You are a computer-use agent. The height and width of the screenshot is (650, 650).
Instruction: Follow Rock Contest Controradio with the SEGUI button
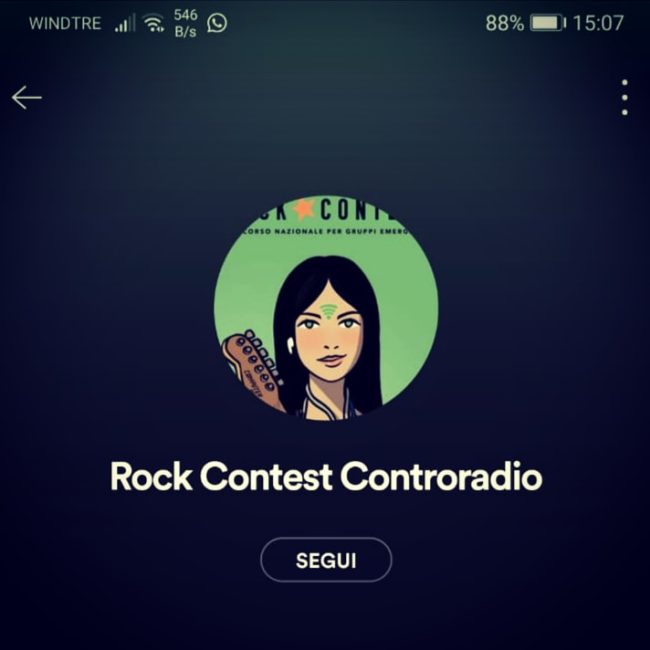pyautogui.click(x=326, y=560)
